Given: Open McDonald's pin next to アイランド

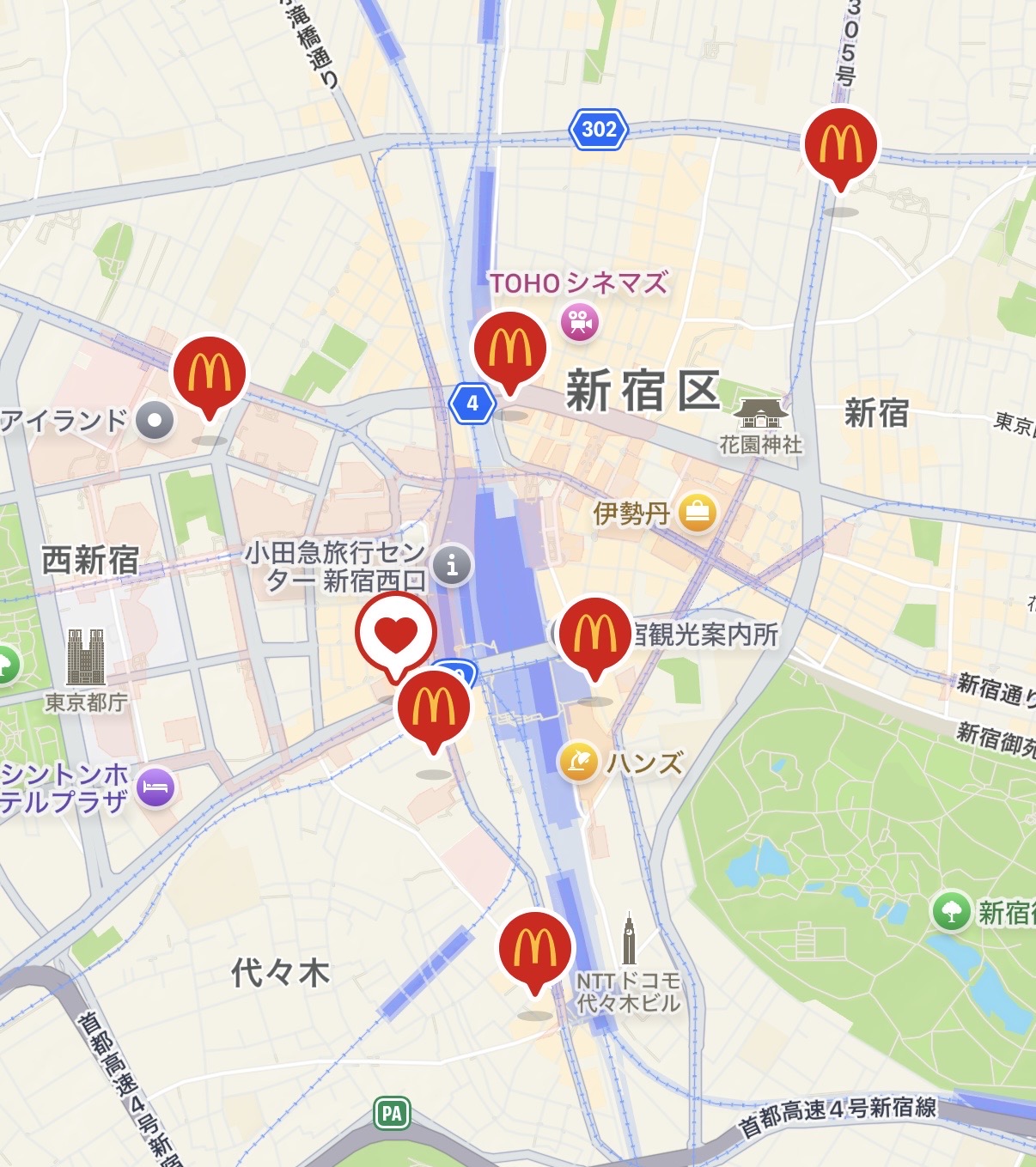Looking at the screenshot, I should (210, 372).
